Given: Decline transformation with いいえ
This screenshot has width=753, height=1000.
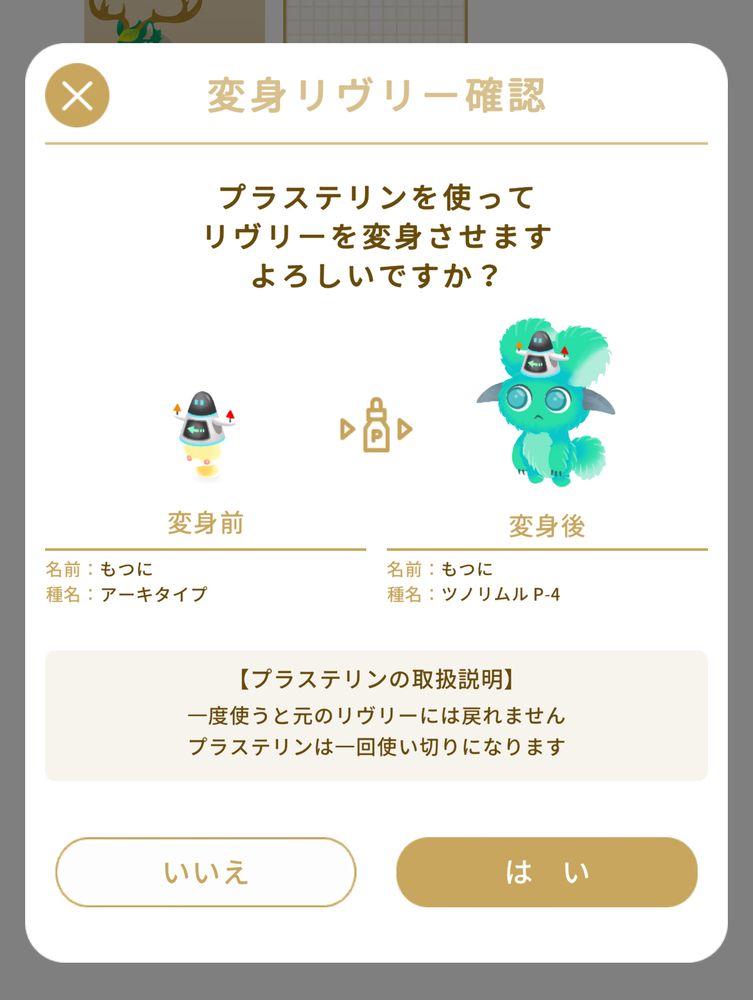Looking at the screenshot, I should pos(206,872).
